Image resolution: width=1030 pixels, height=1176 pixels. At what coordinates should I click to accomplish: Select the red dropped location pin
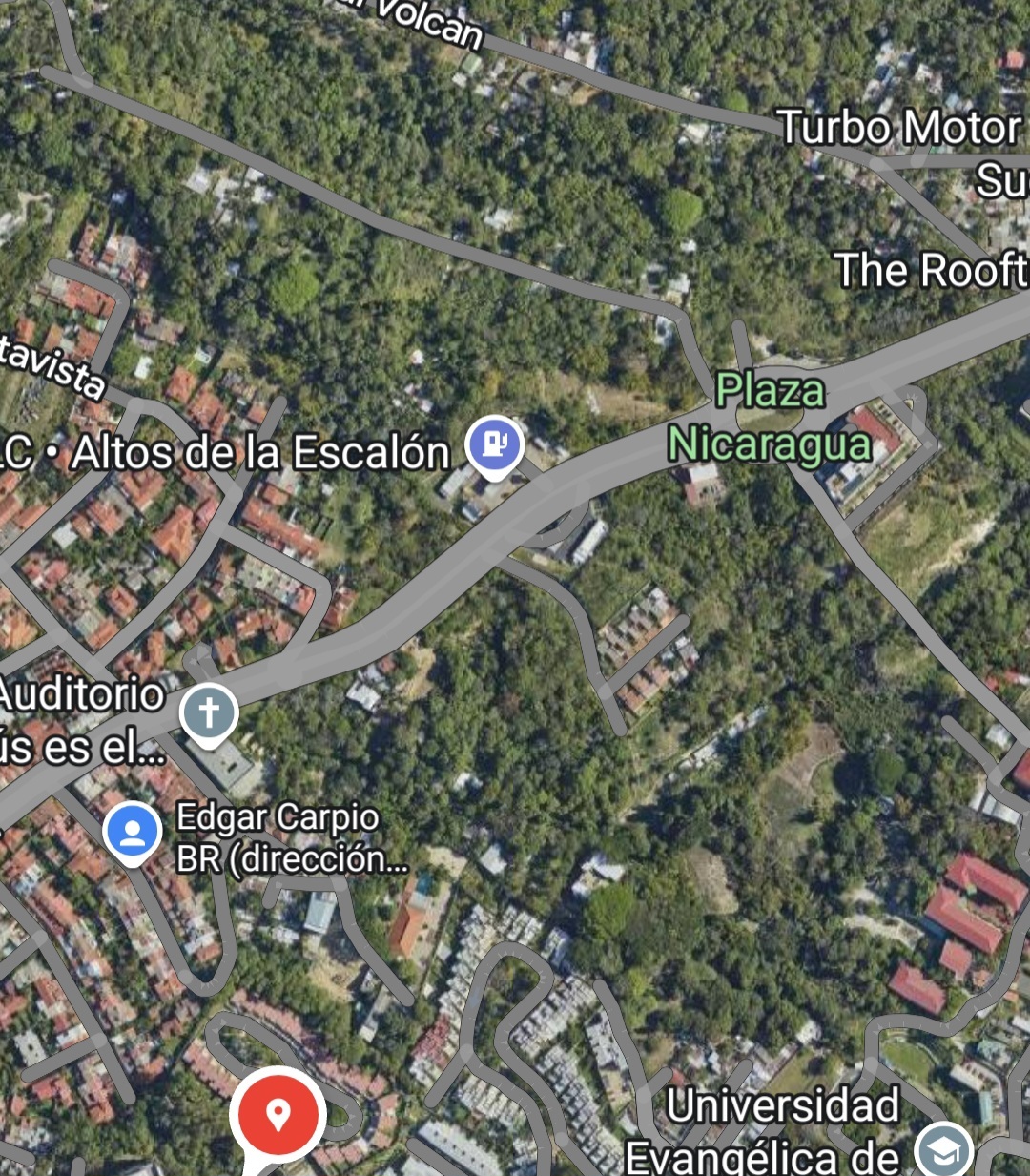[278, 1114]
